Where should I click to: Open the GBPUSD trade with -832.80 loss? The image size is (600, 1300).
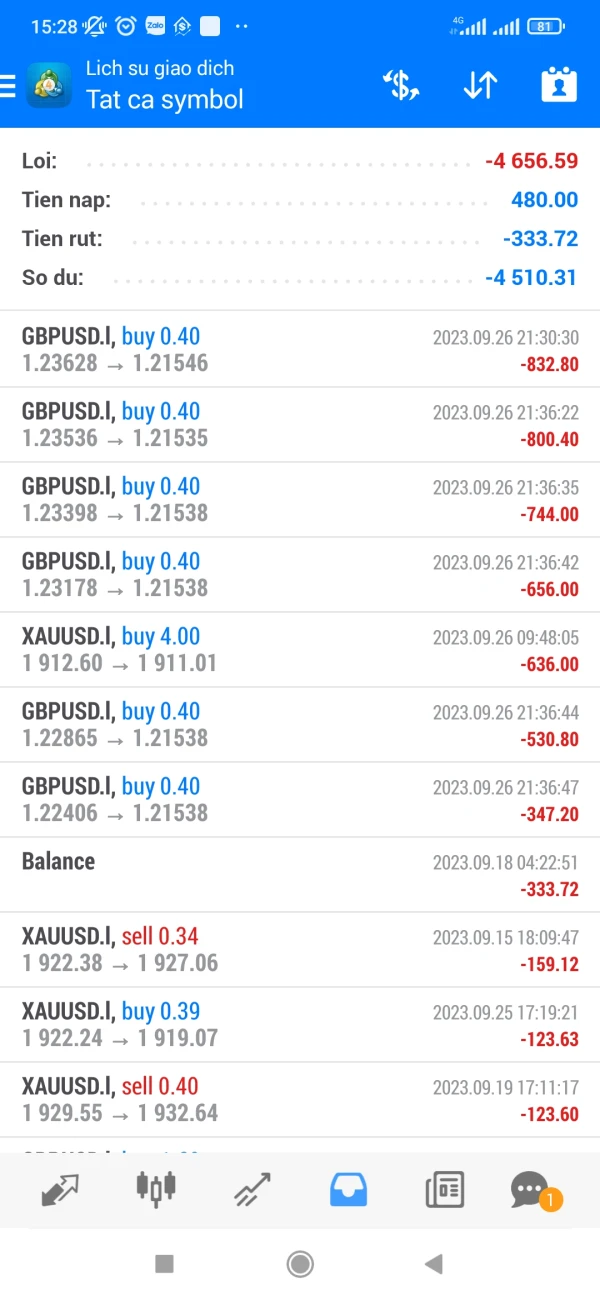pos(300,350)
